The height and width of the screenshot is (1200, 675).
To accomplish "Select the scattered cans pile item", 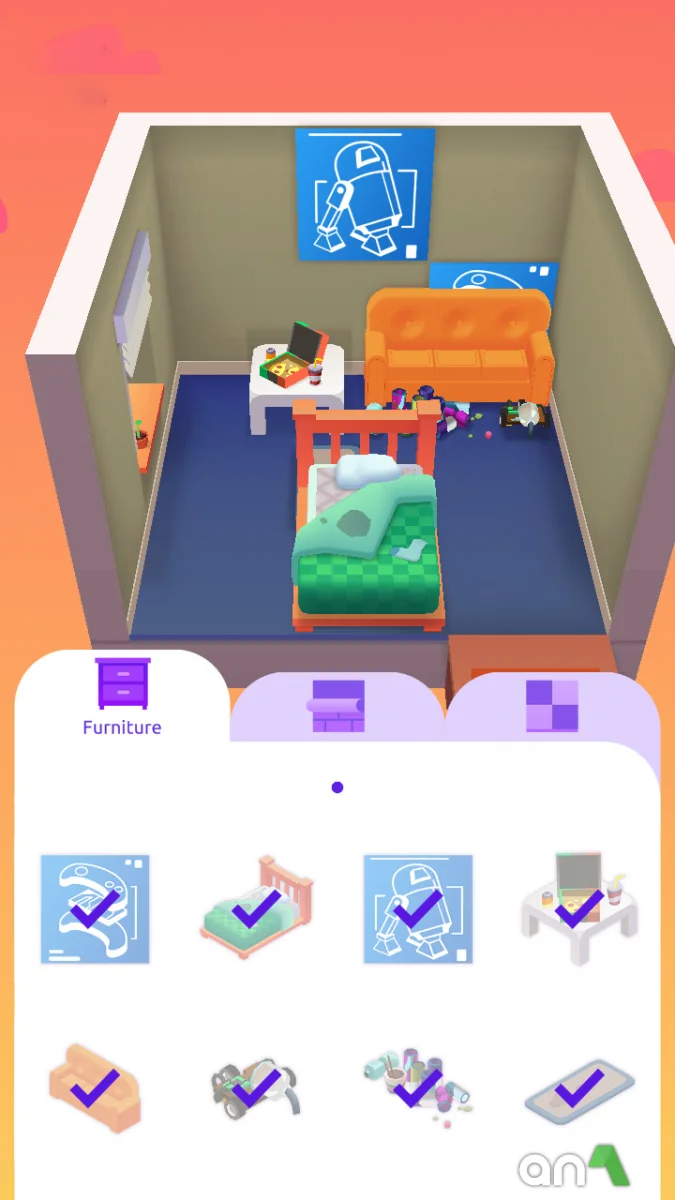I will (418, 1086).
